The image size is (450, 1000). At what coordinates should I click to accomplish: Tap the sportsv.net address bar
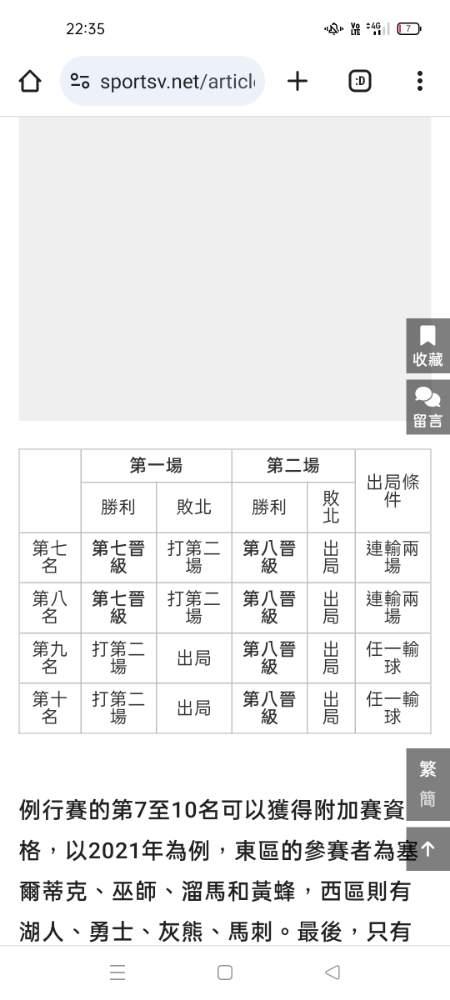tap(163, 81)
